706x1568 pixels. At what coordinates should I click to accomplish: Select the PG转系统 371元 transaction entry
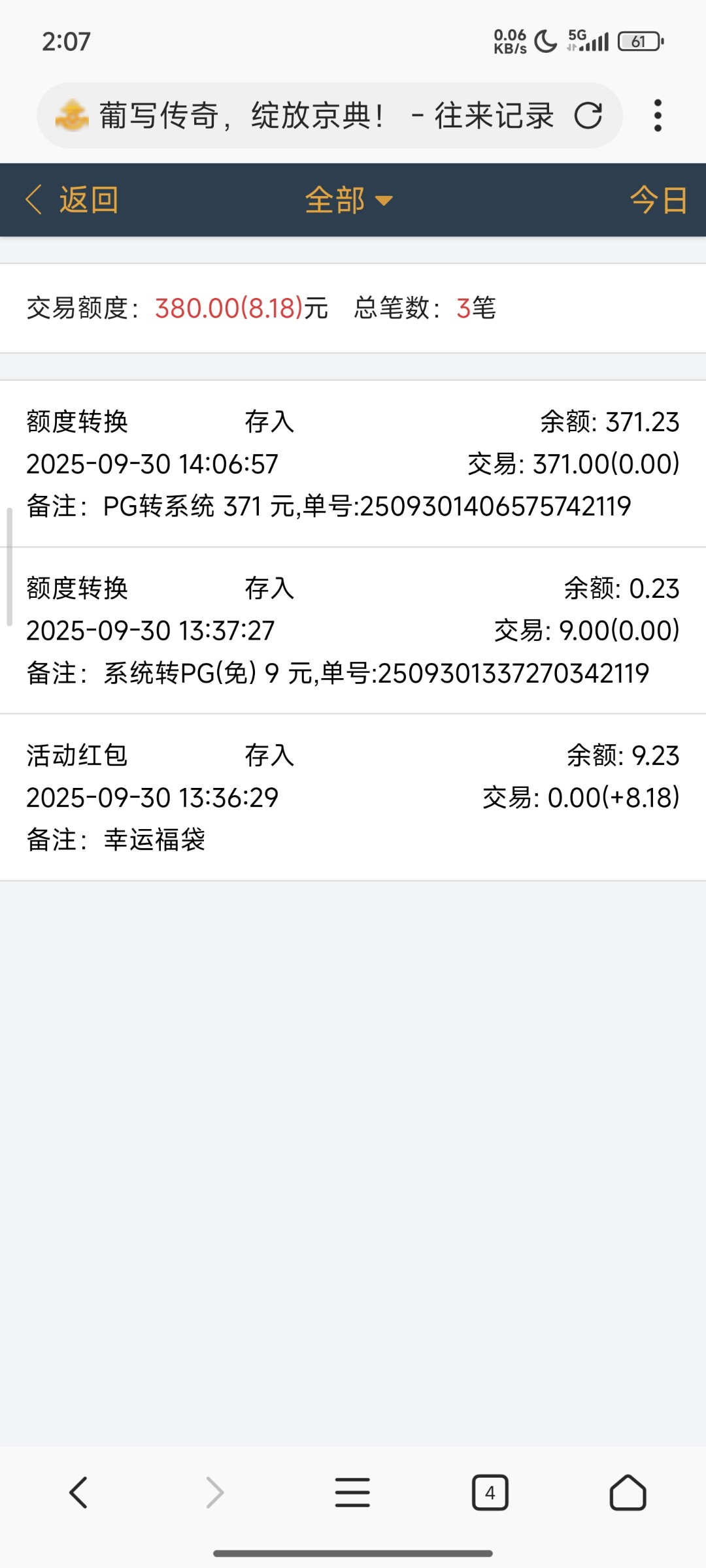pyautogui.click(x=353, y=464)
